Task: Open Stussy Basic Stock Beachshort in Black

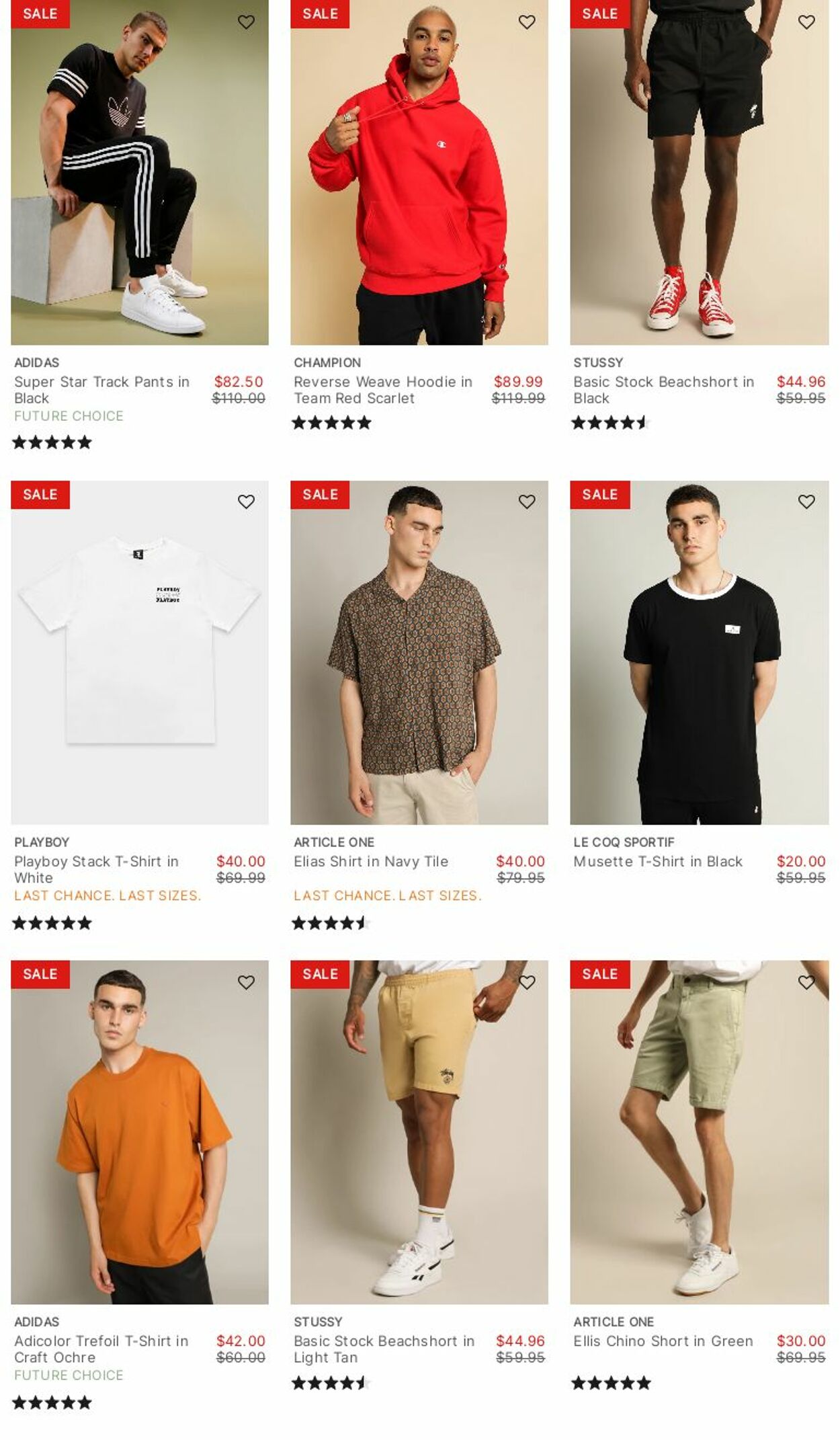Action: pos(664,390)
